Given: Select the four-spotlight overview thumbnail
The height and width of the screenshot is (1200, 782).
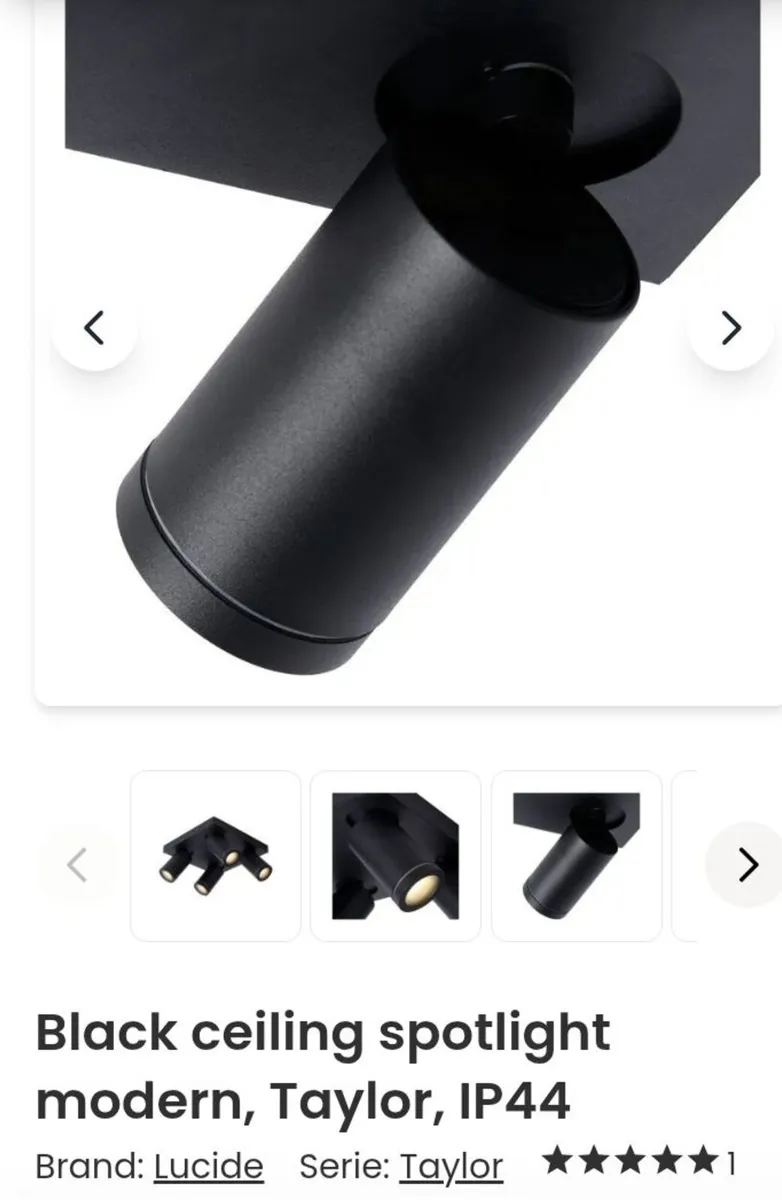Looking at the screenshot, I should coord(216,855).
